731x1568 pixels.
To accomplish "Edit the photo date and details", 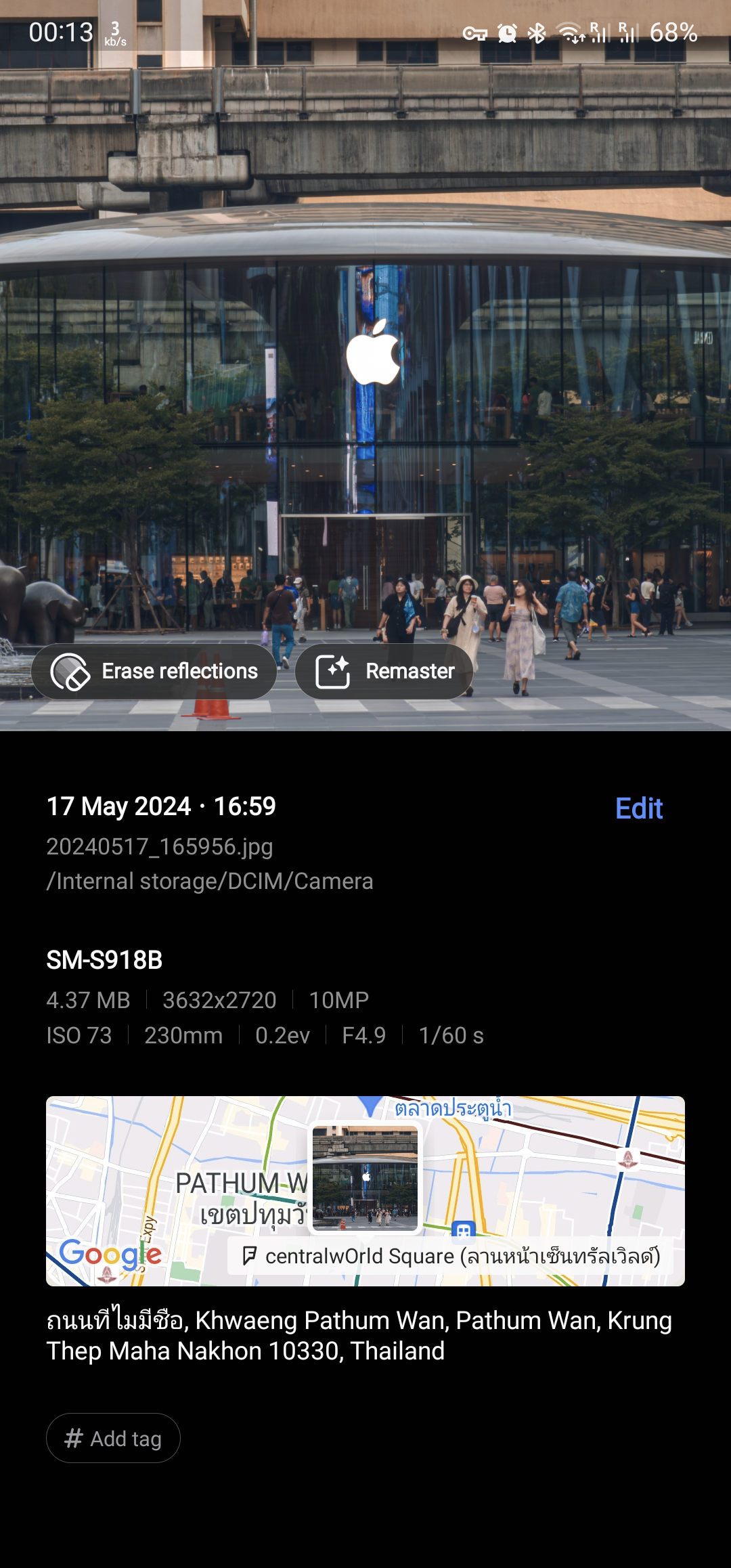I will point(638,808).
